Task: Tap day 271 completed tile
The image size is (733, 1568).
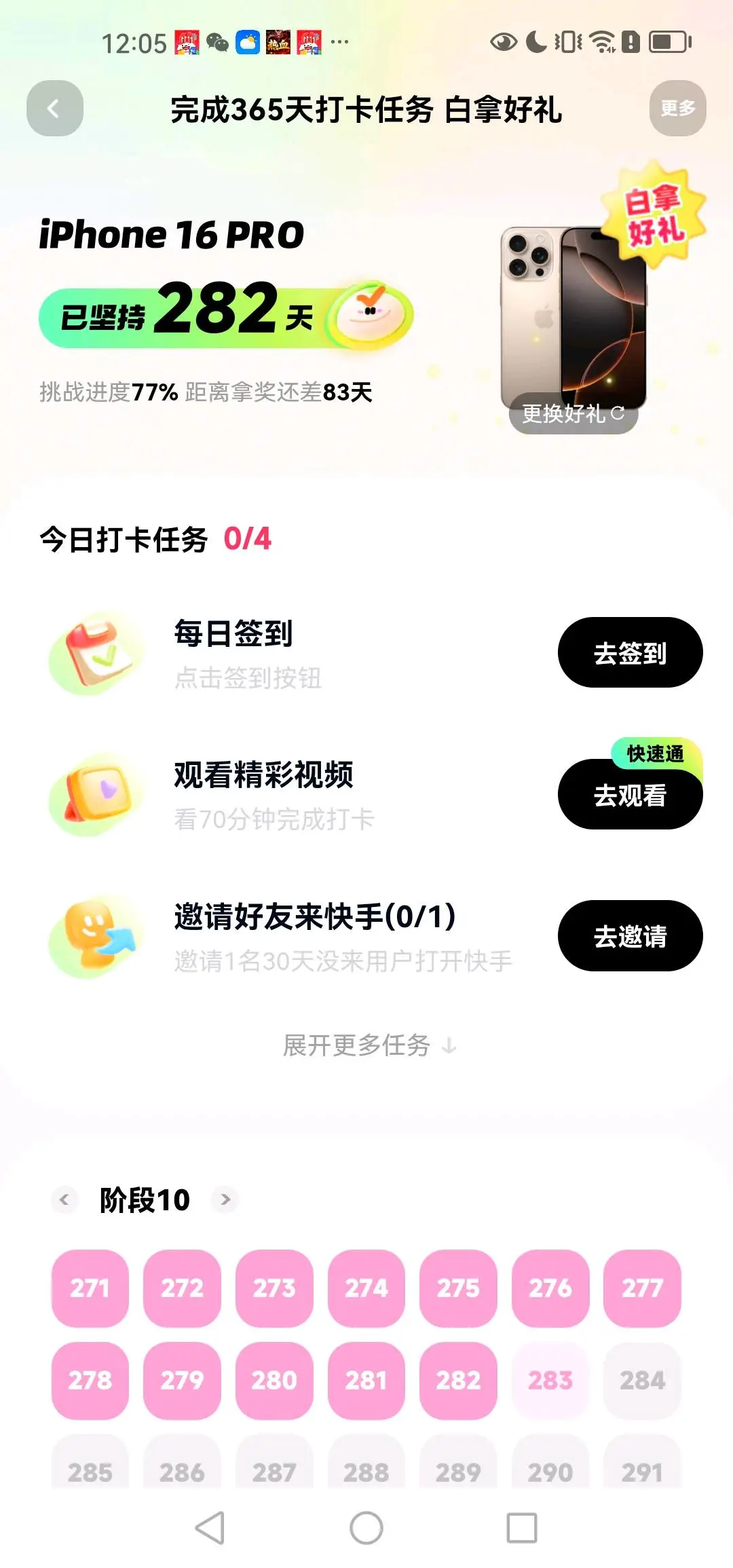Action: [89, 1289]
